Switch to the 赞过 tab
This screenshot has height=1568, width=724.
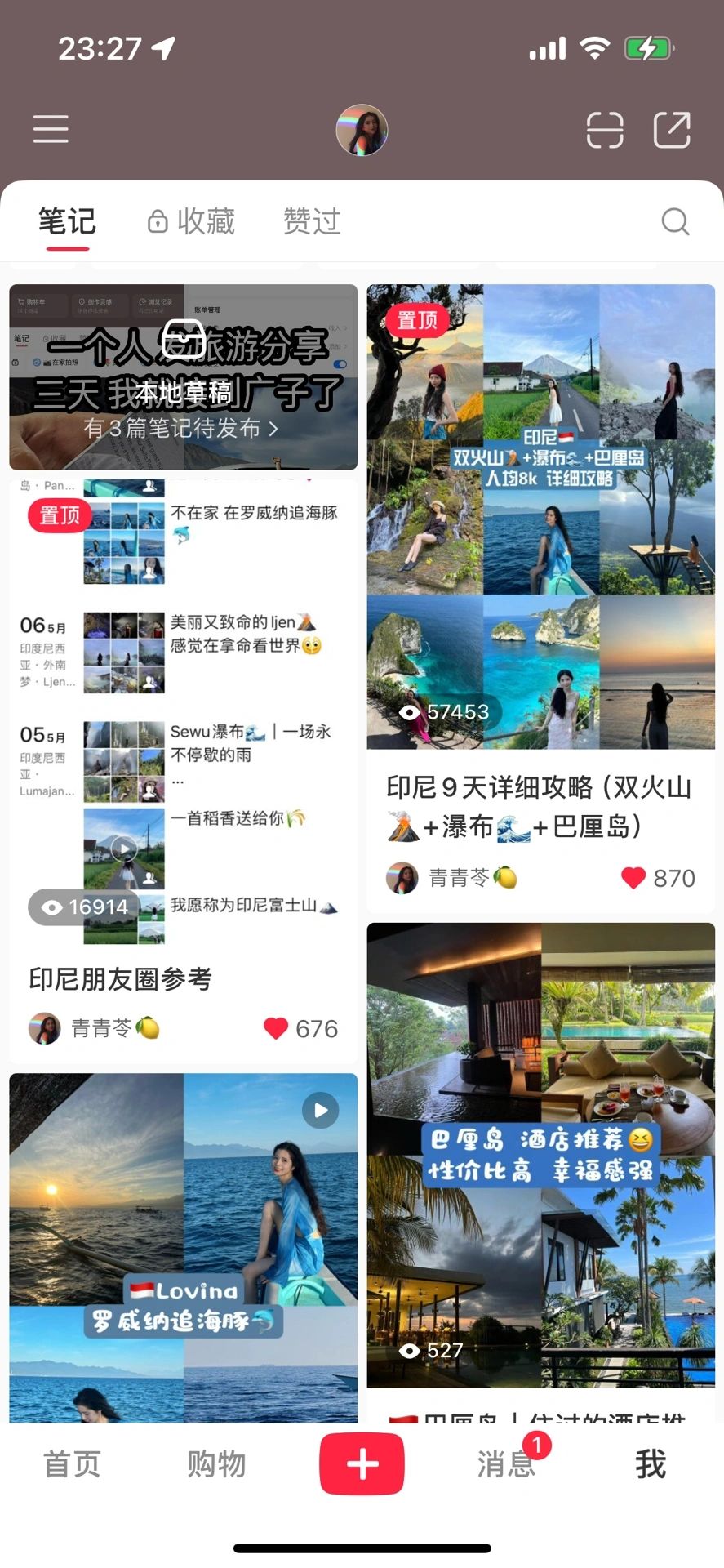point(311,221)
